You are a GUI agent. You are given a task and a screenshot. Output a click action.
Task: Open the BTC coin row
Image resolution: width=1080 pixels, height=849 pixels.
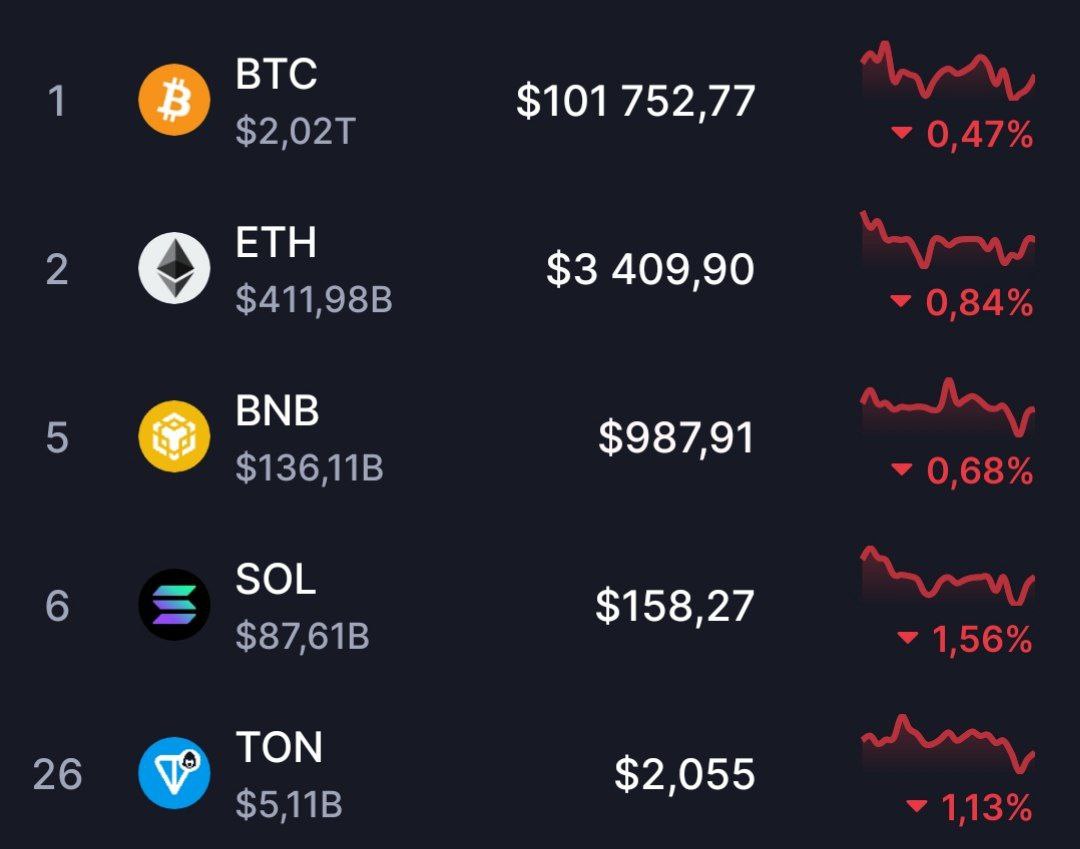click(x=540, y=100)
